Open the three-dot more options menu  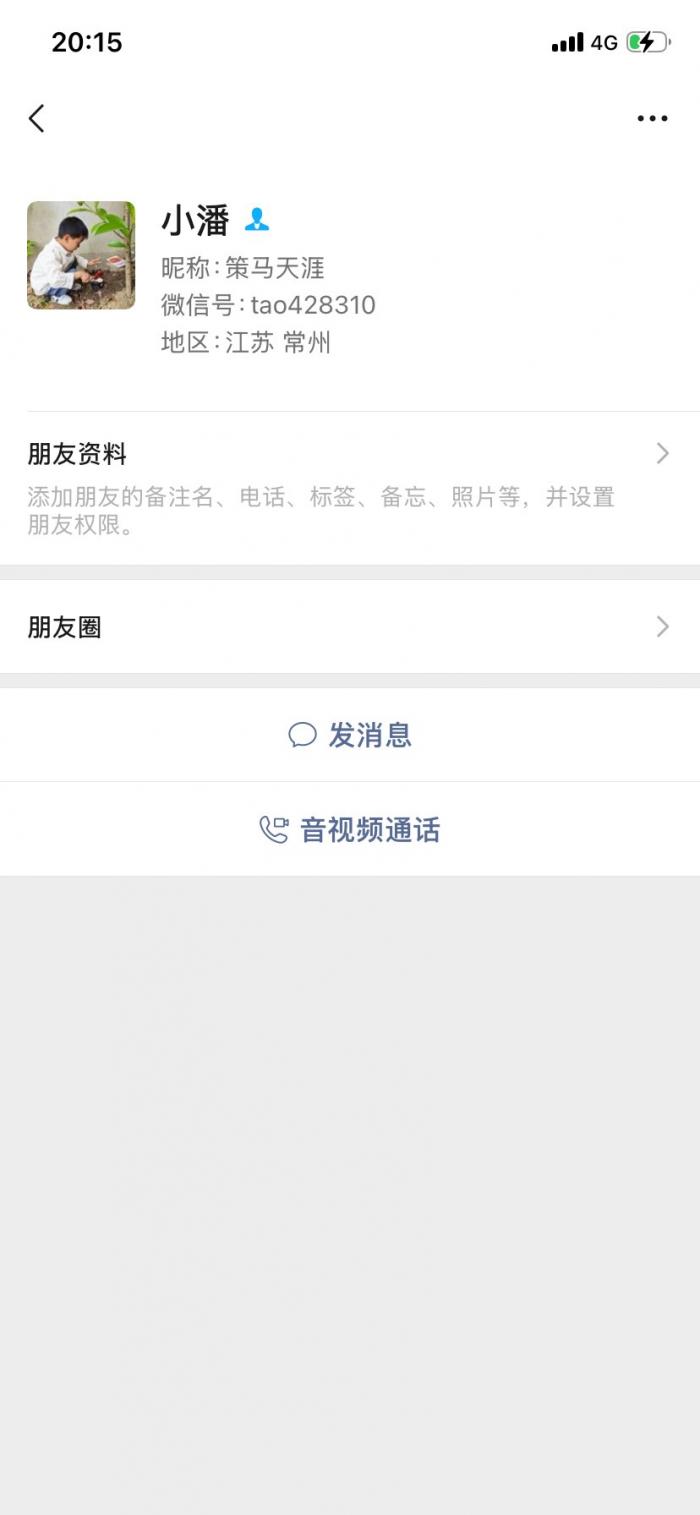[652, 119]
